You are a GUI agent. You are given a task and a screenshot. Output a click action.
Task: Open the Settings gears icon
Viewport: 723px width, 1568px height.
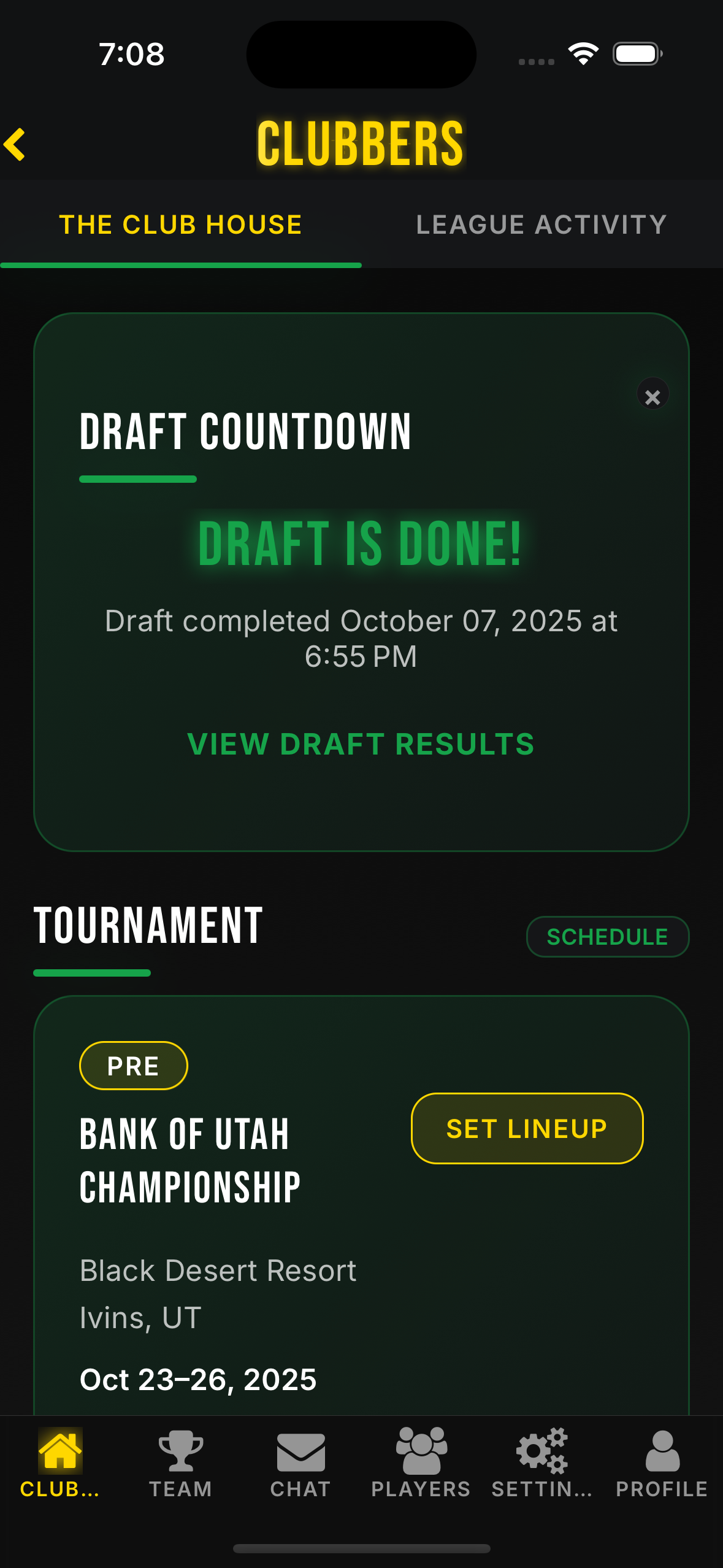[x=542, y=1461]
